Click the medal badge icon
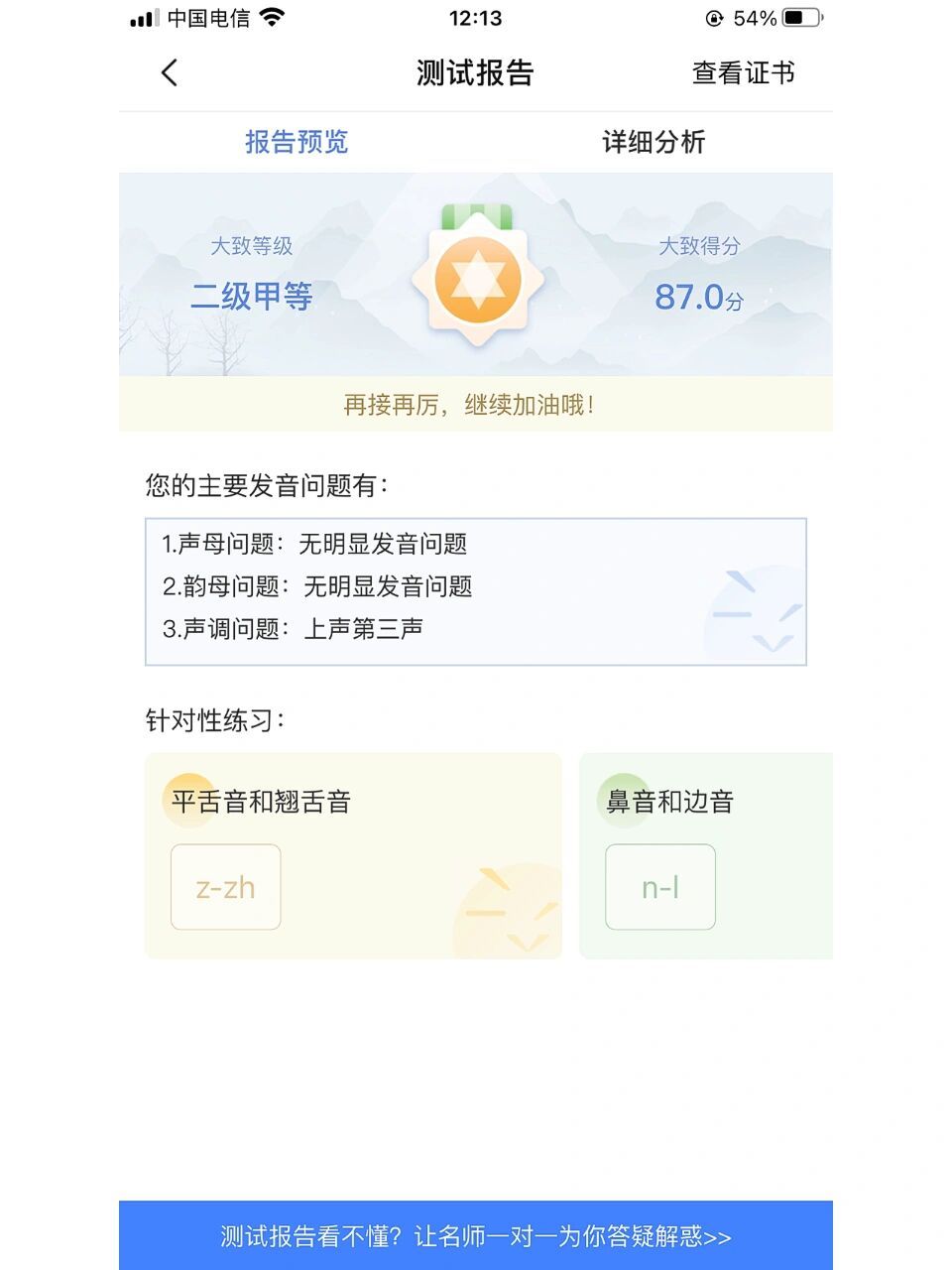 (x=476, y=276)
